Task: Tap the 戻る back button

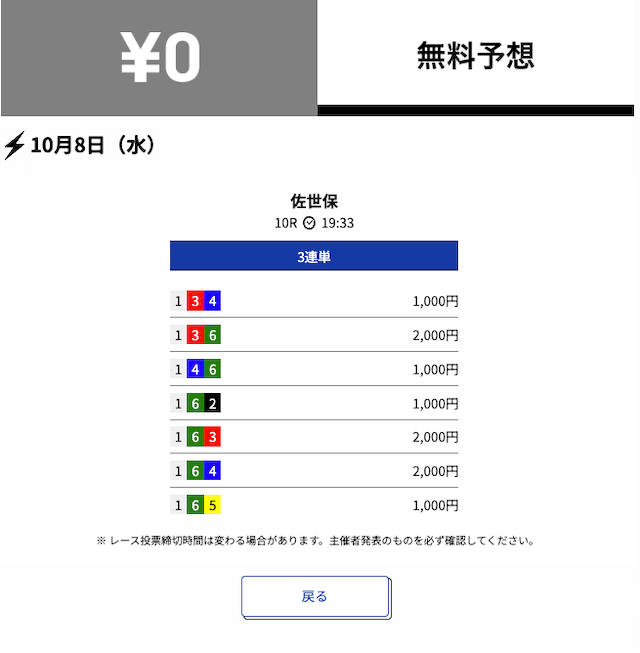Action: [x=314, y=596]
